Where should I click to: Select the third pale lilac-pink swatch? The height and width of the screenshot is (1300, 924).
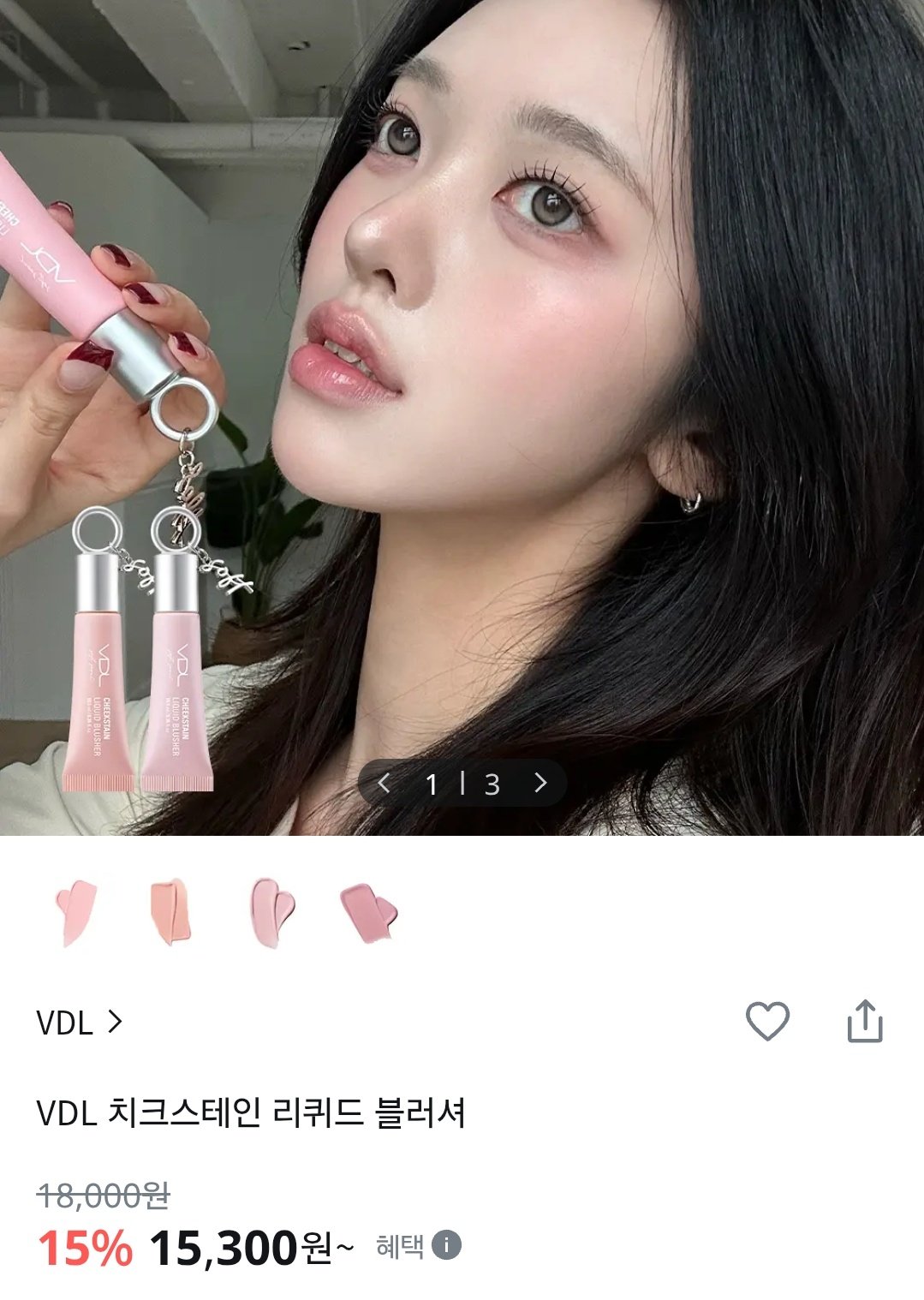click(x=272, y=912)
